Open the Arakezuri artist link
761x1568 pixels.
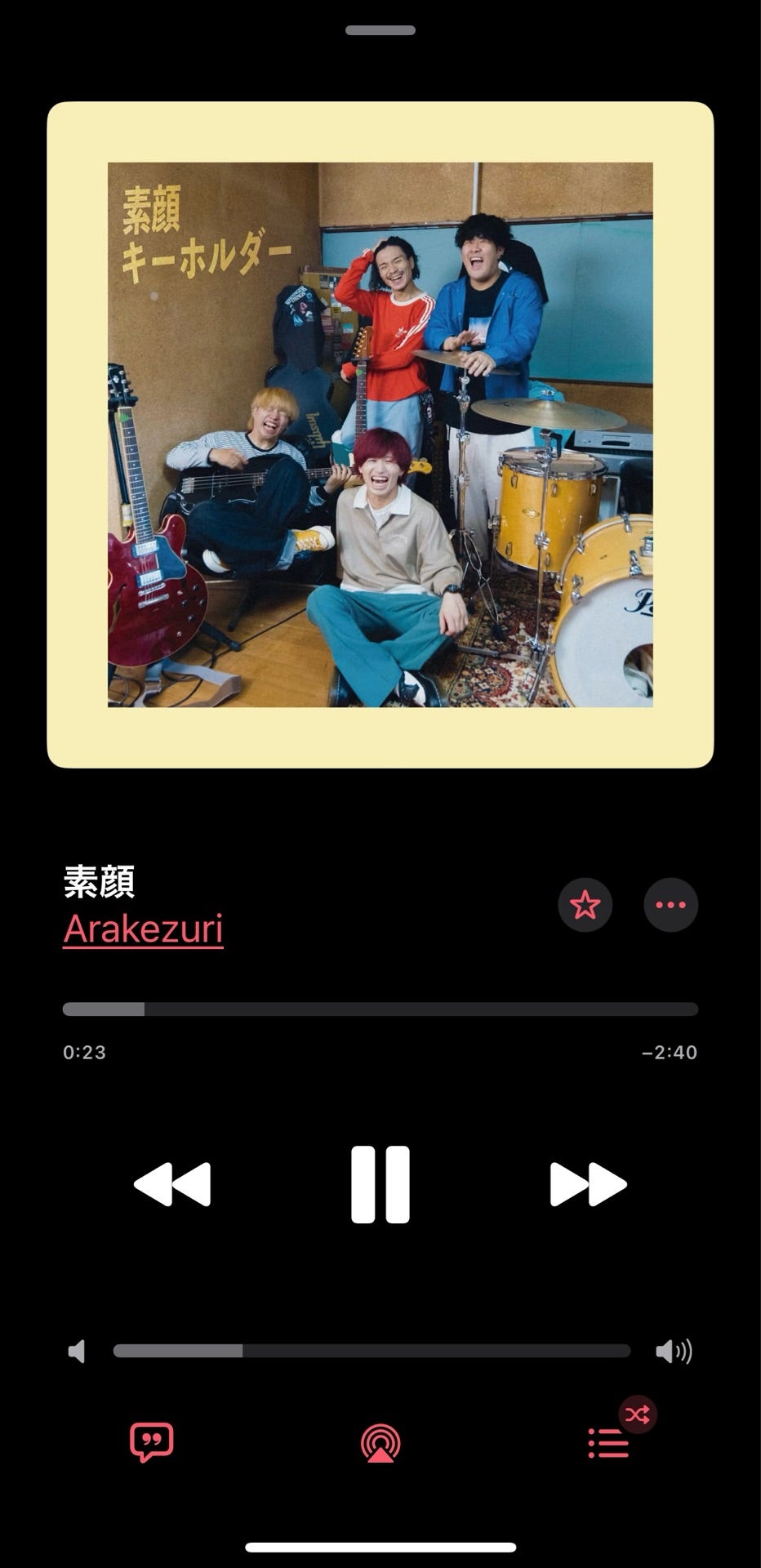(x=143, y=929)
